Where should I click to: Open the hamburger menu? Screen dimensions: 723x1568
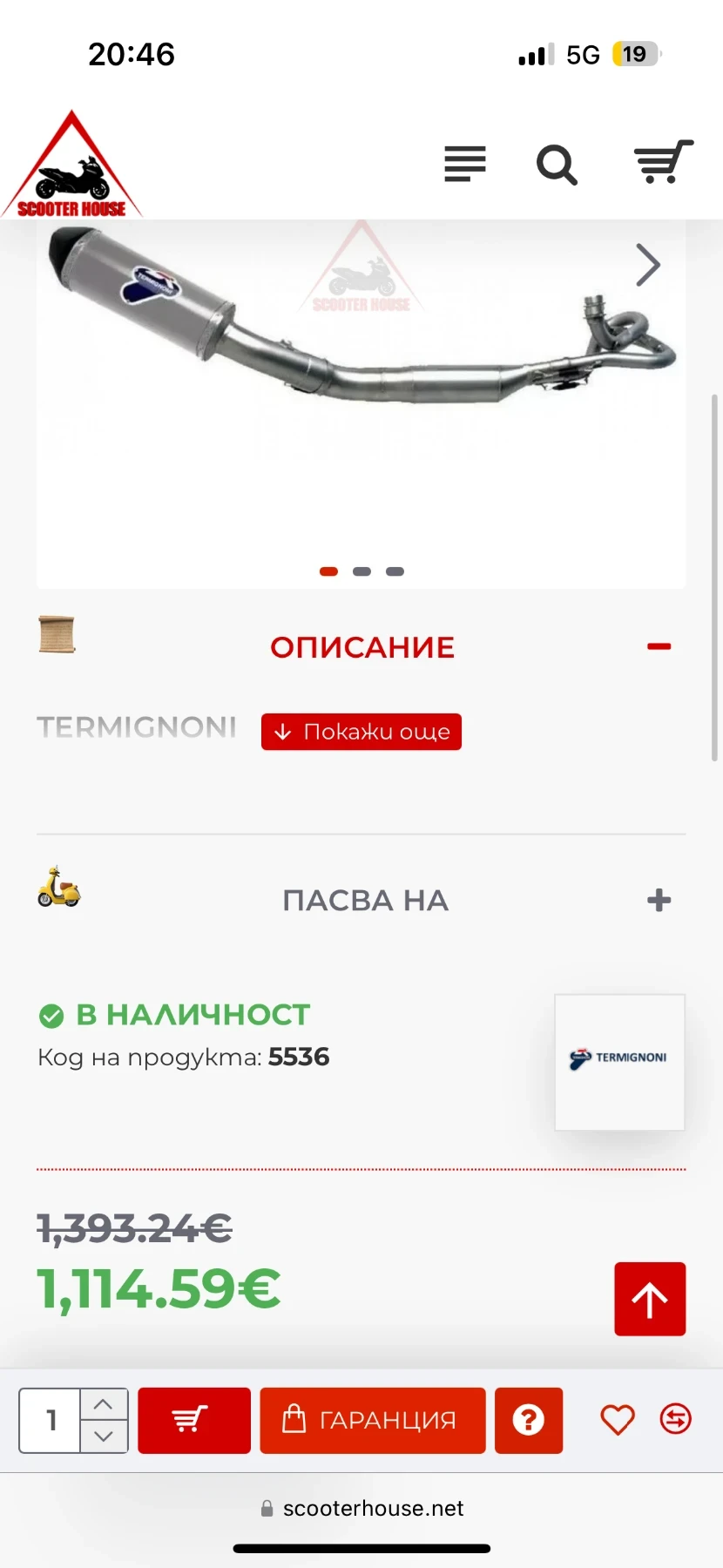click(465, 164)
